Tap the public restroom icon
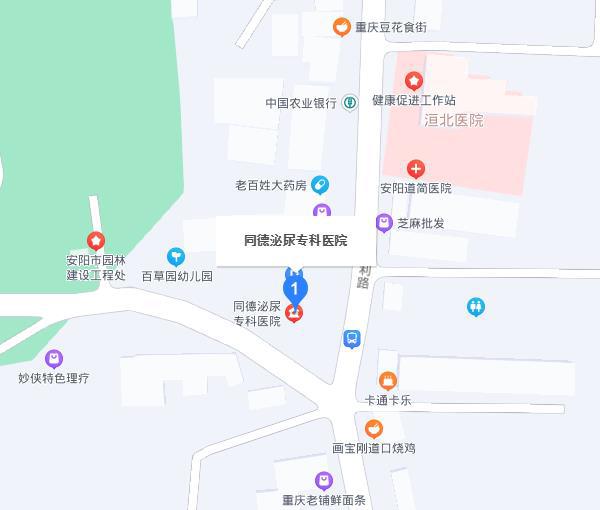This screenshot has width=600, height=510. 476,307
